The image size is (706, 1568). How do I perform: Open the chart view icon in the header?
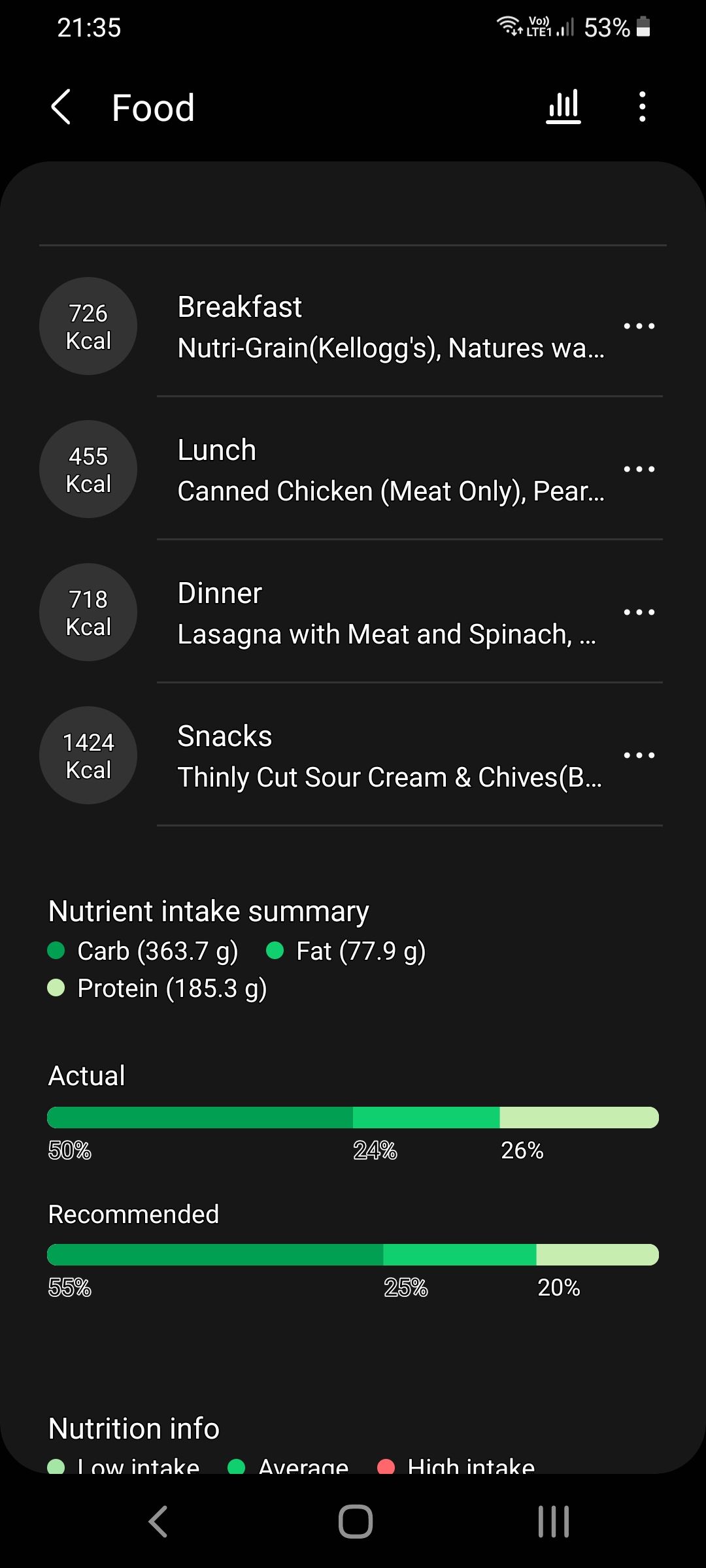coord(562,106)
